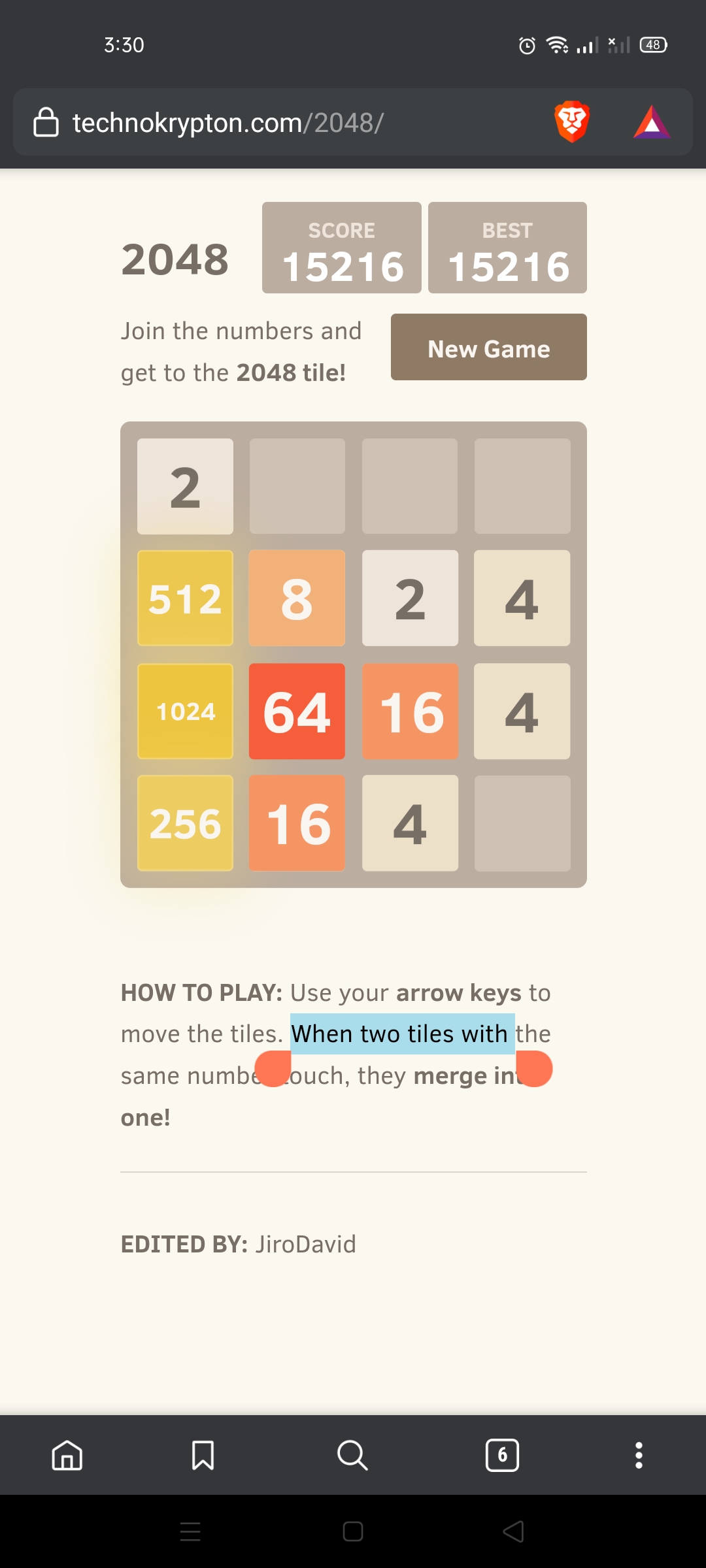Open the bookmark button in bottom toolbar
The width and height of the screenshot is (706, 1568).
coord(203,1456)
